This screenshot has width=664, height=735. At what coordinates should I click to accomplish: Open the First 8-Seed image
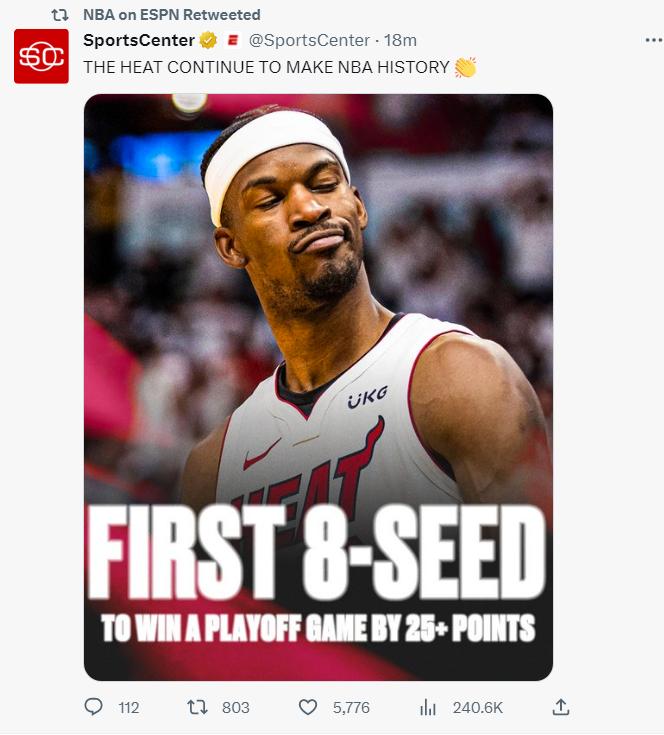[x=318, y=387]
